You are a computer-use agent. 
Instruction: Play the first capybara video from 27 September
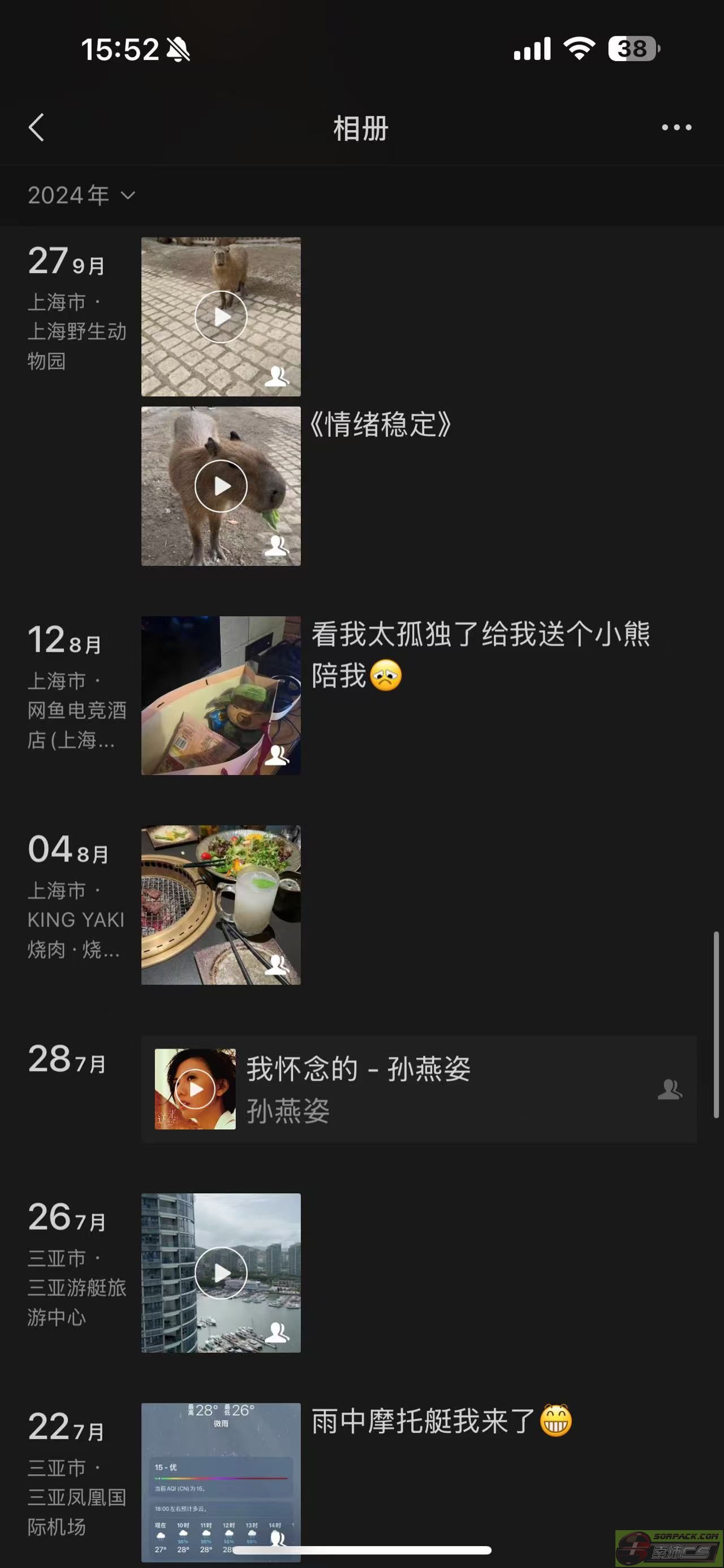click(x=221, y=317)
